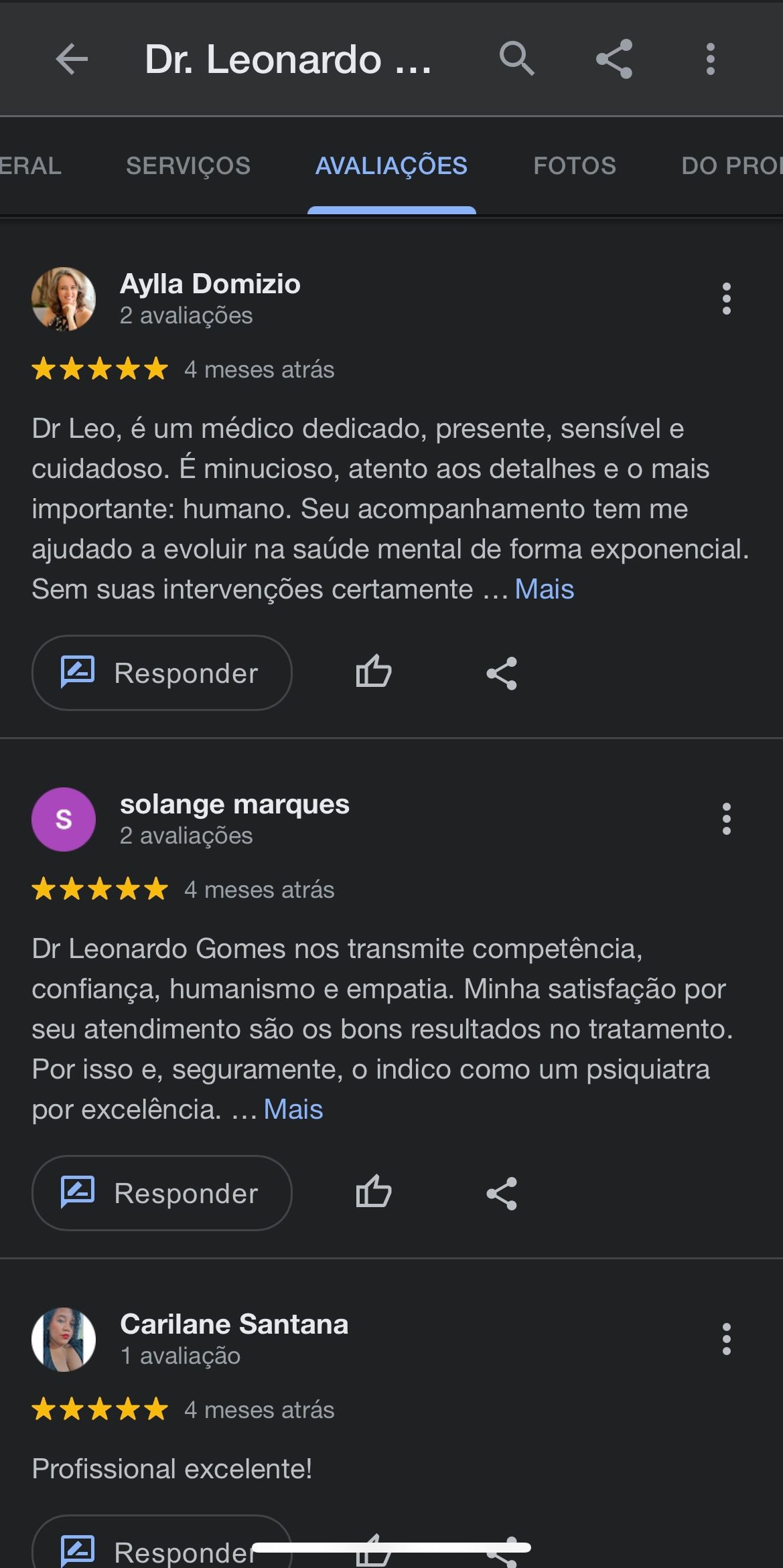Viewport: 783px width, 1568px height.
Task: Switch to the FOTOS tab
Action: [x=575, y=165]
